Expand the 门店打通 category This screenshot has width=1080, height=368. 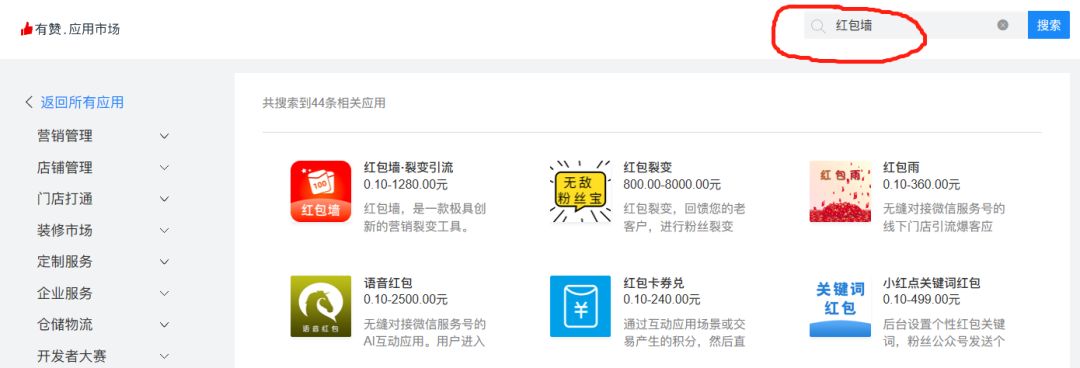tap(103, 199)
